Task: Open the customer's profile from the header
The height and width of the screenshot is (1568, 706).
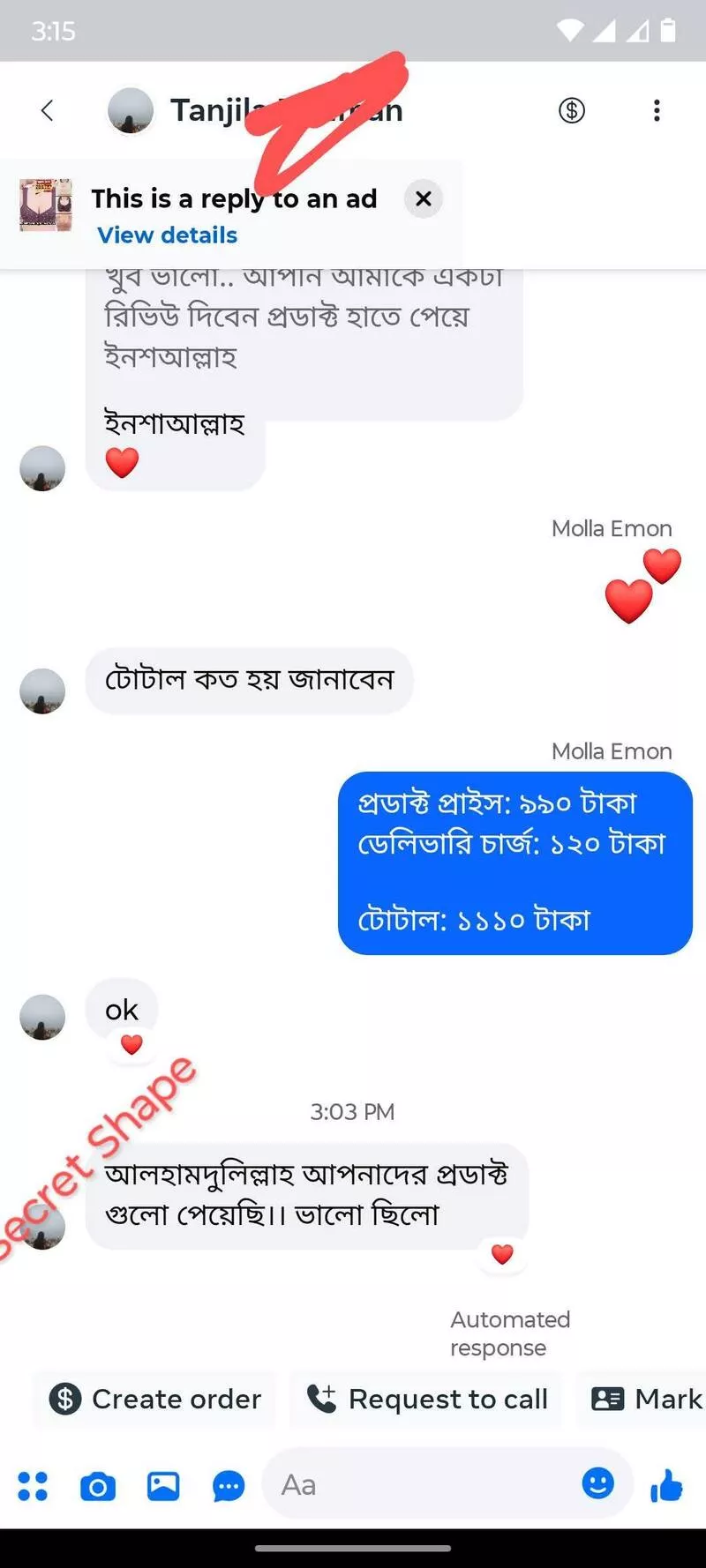Action: click(131, 111)
